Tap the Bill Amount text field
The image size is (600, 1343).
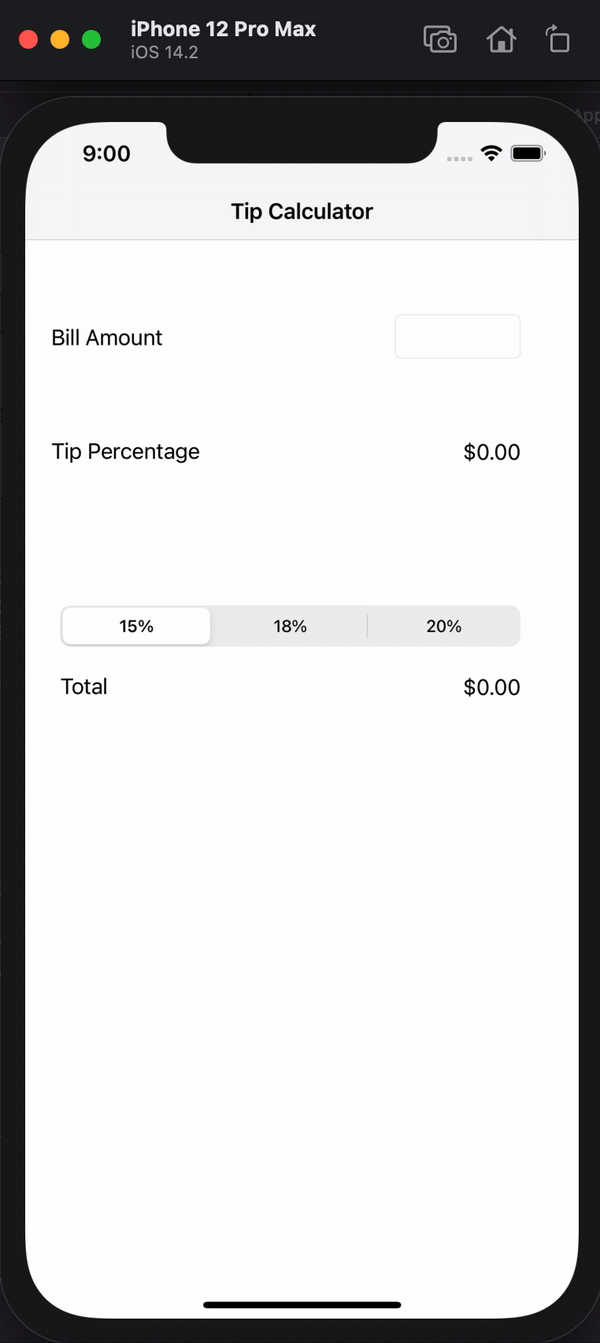[457, 337]
